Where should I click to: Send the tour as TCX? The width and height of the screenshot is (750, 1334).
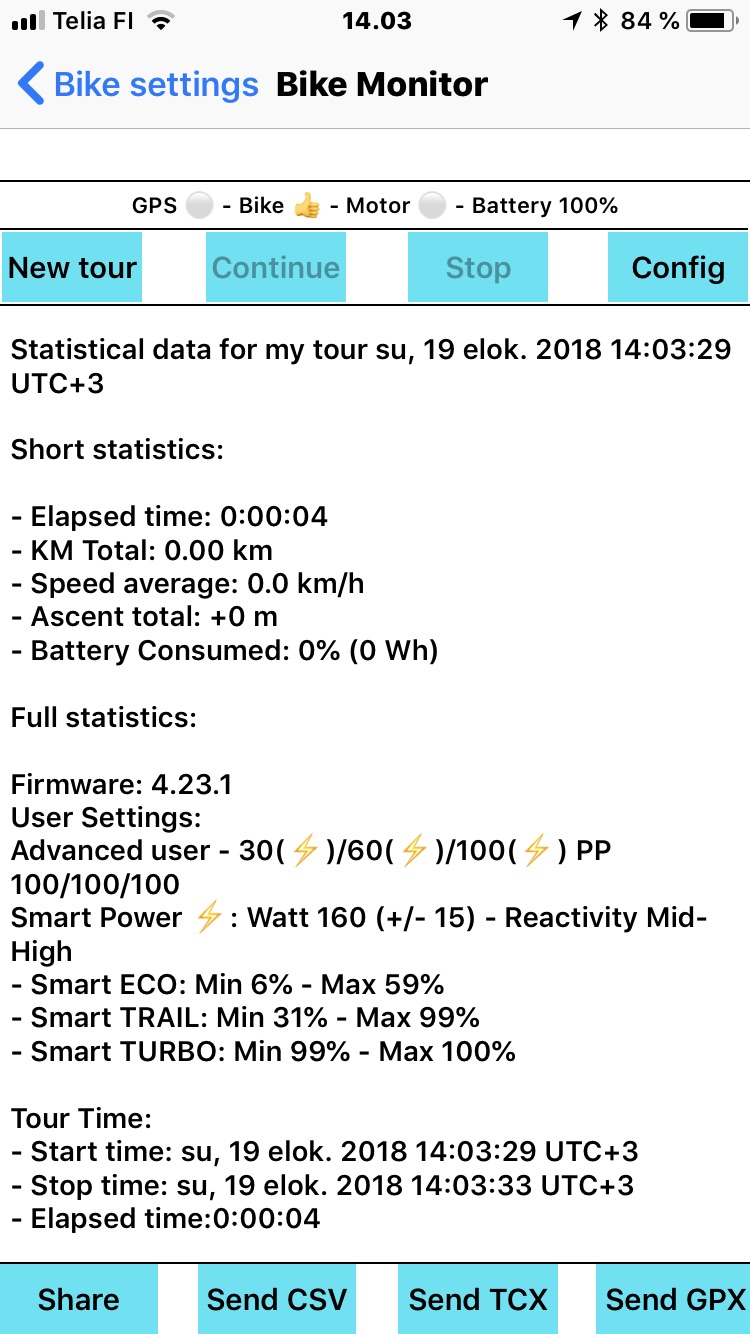point(478,1299)
